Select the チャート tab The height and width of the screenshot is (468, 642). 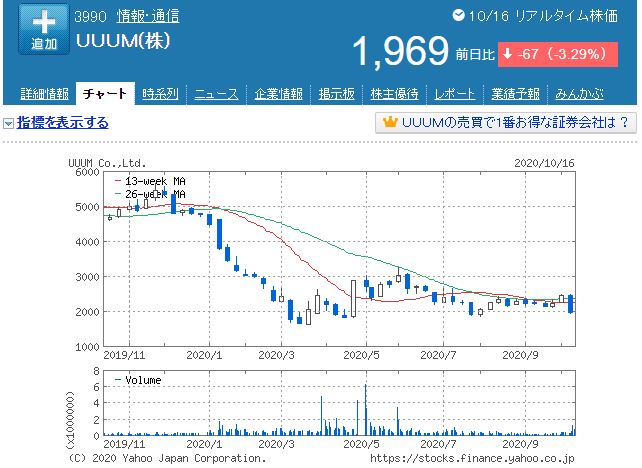105,94
